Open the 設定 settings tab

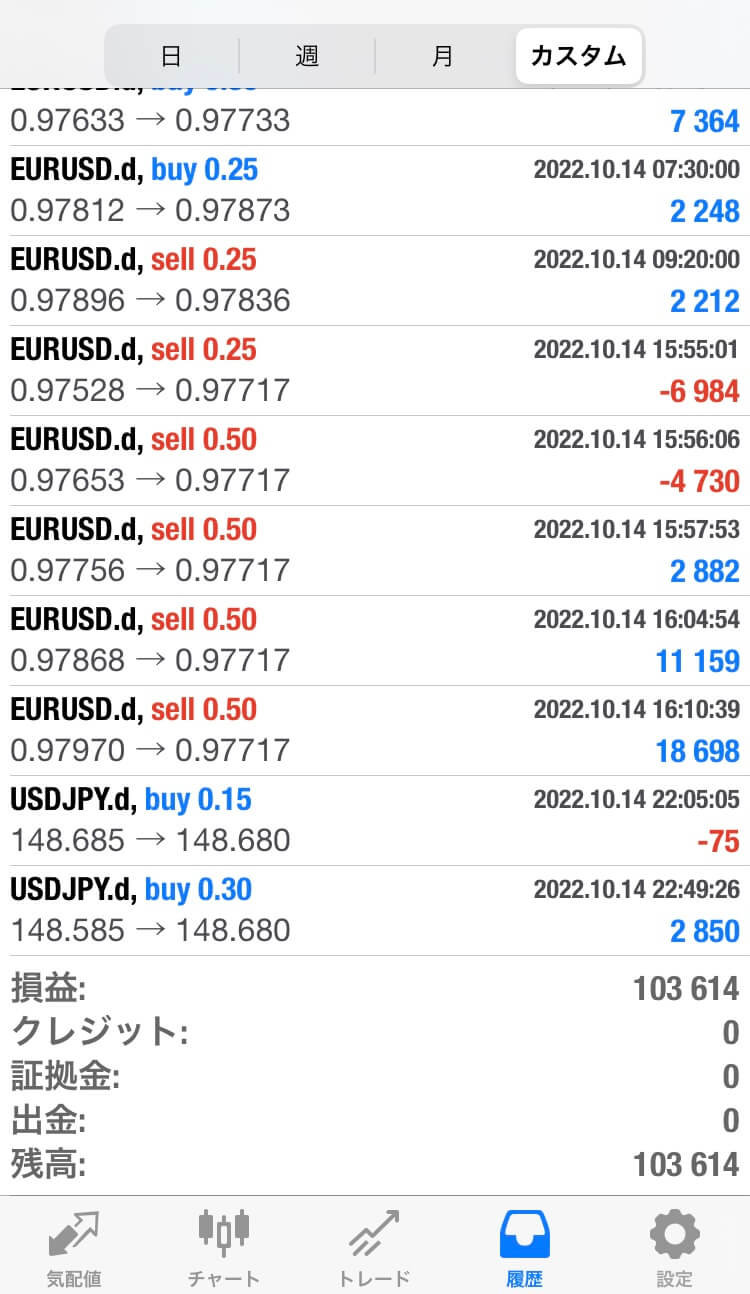pyautogui.click(x=674, y=1246)
